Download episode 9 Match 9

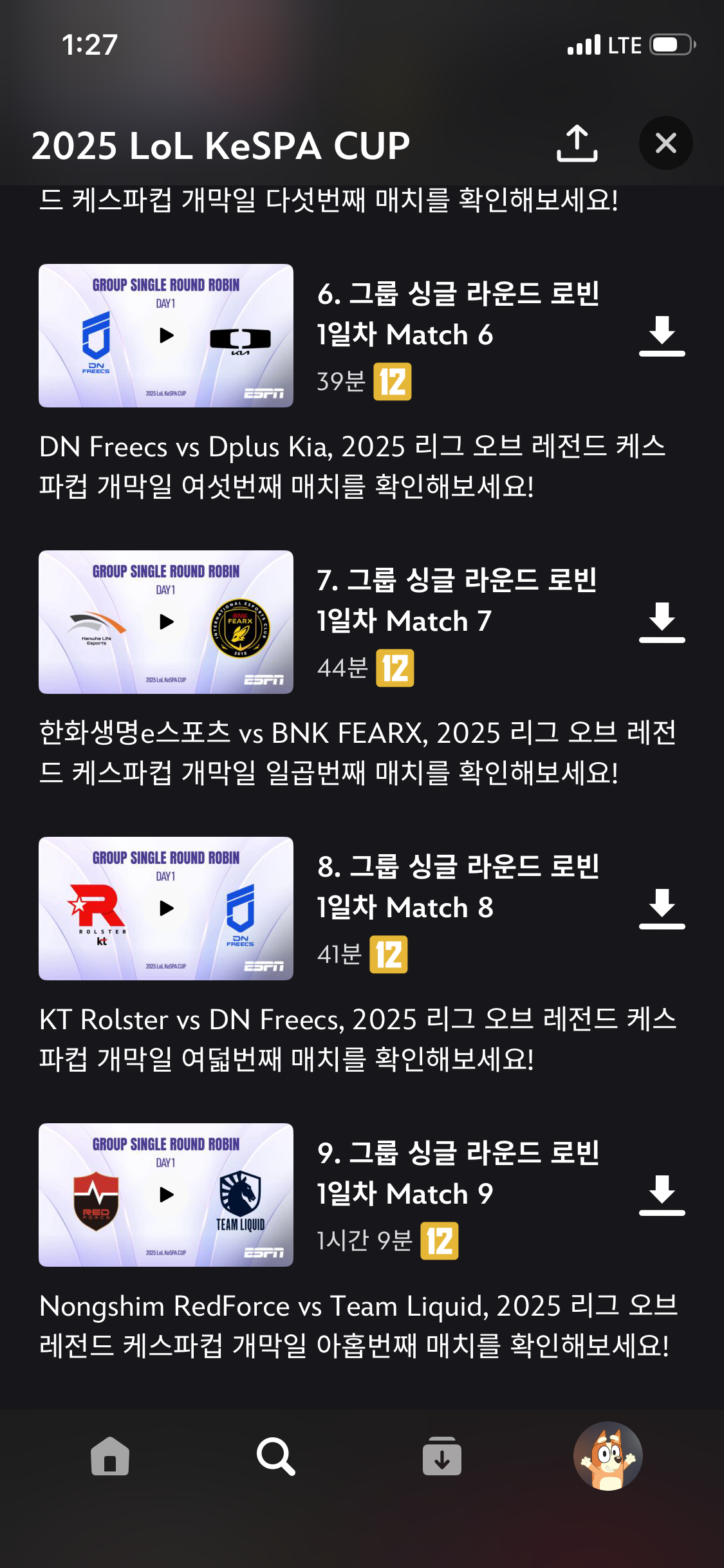662,1195
